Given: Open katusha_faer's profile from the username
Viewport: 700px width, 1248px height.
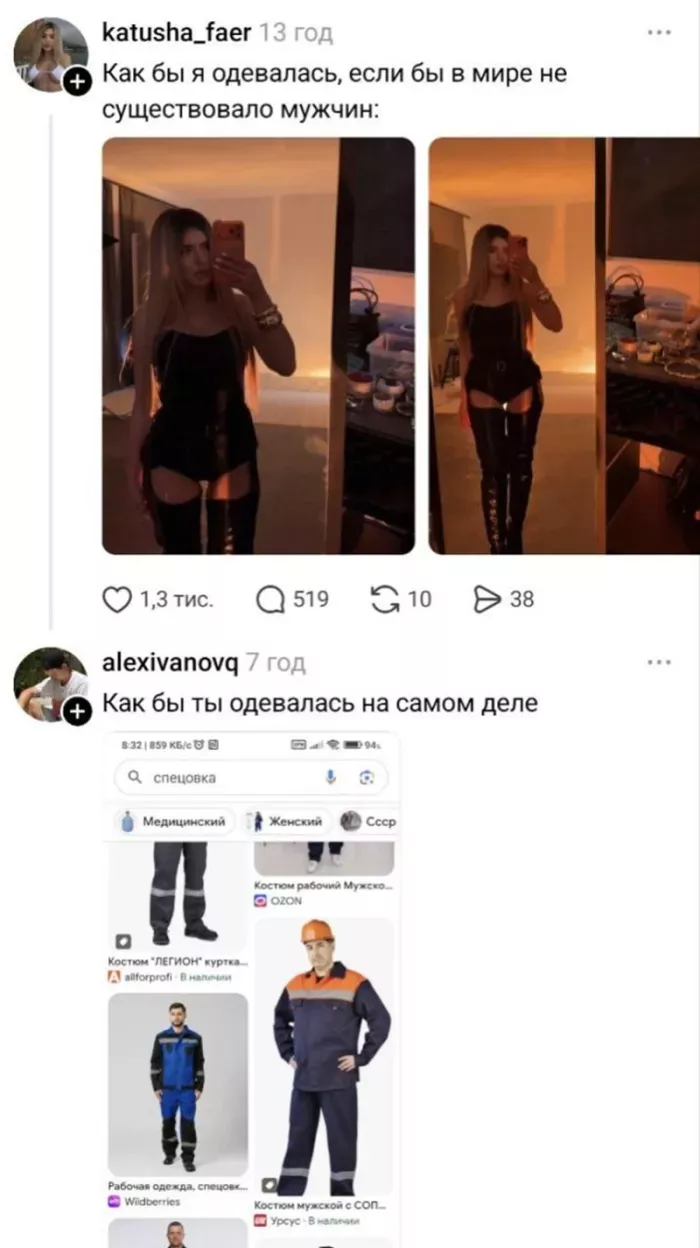Looking at the screenshot, I should pyautogui.click(x=177, y=33).
